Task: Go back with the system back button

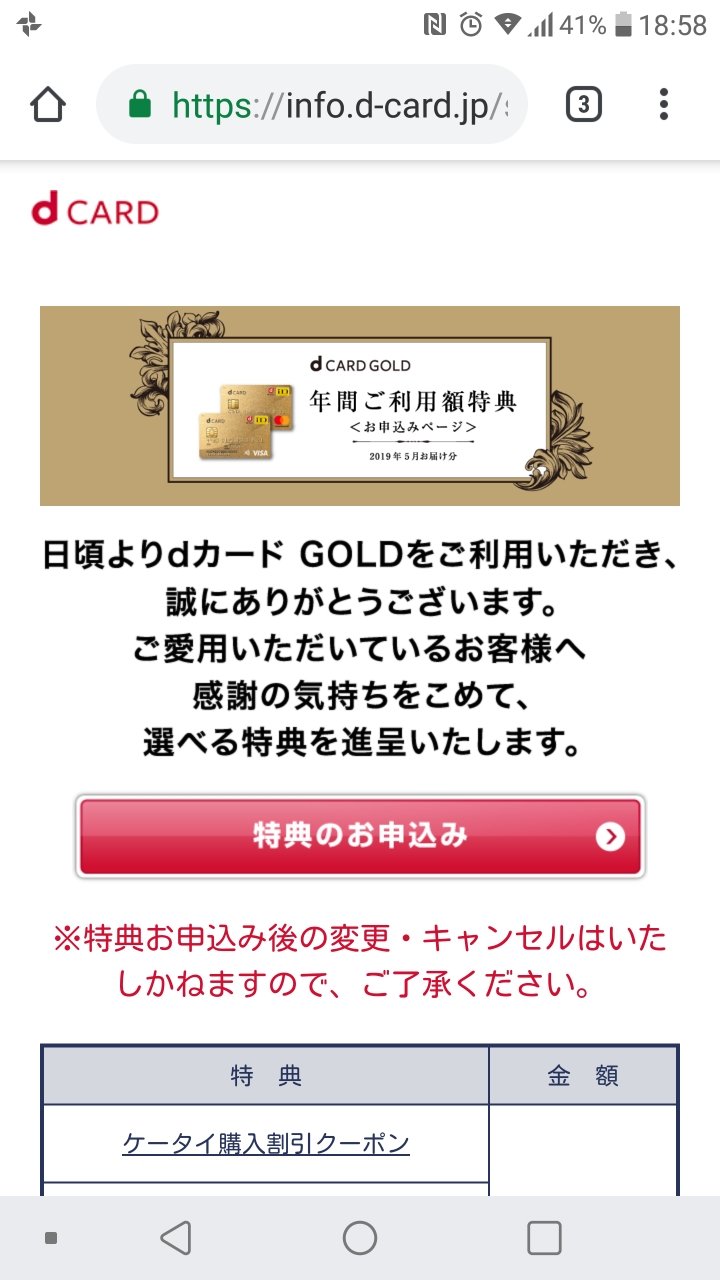Action: [176, 1238]
